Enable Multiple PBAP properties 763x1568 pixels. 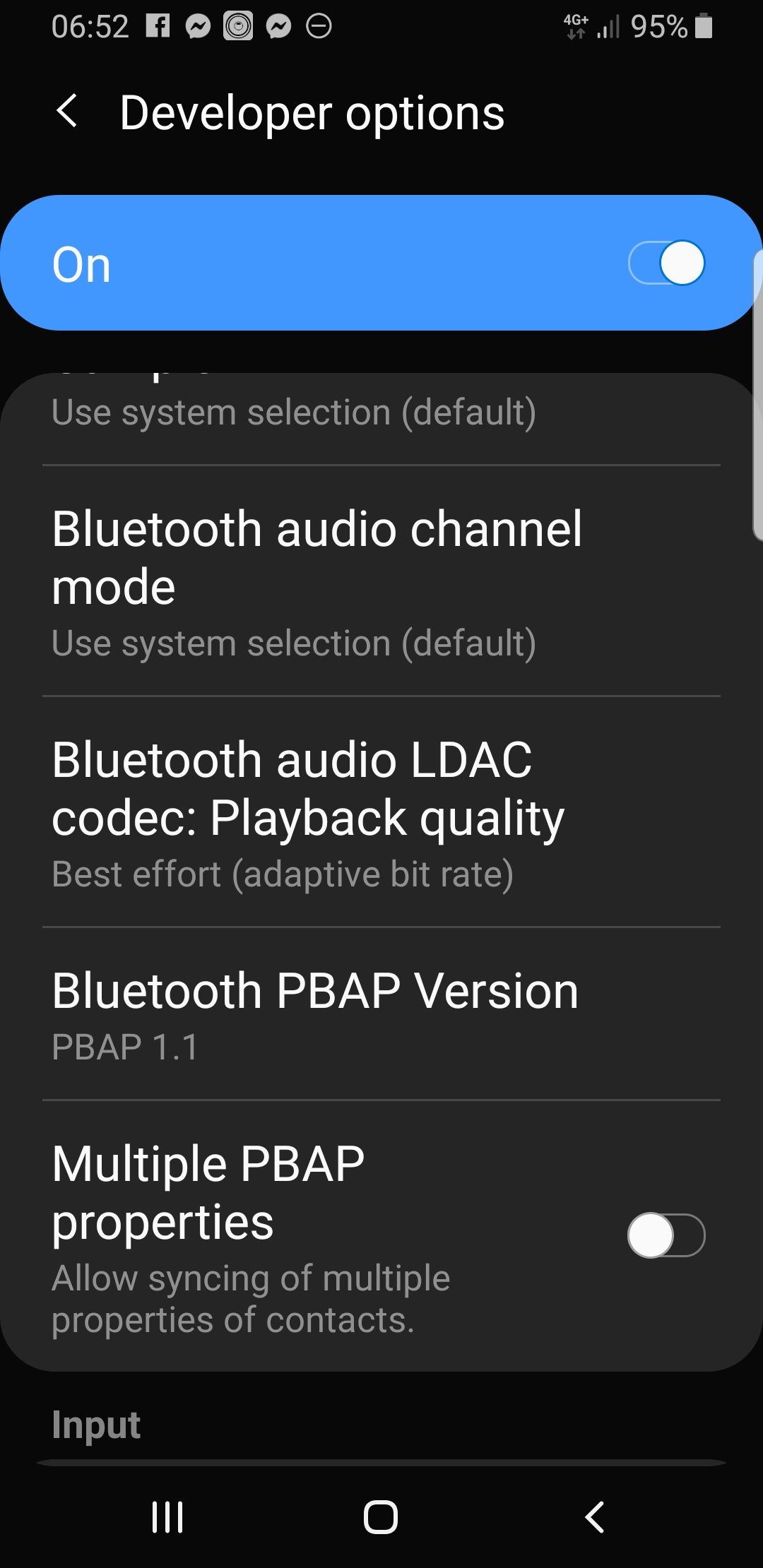[x=666, y=1235]
